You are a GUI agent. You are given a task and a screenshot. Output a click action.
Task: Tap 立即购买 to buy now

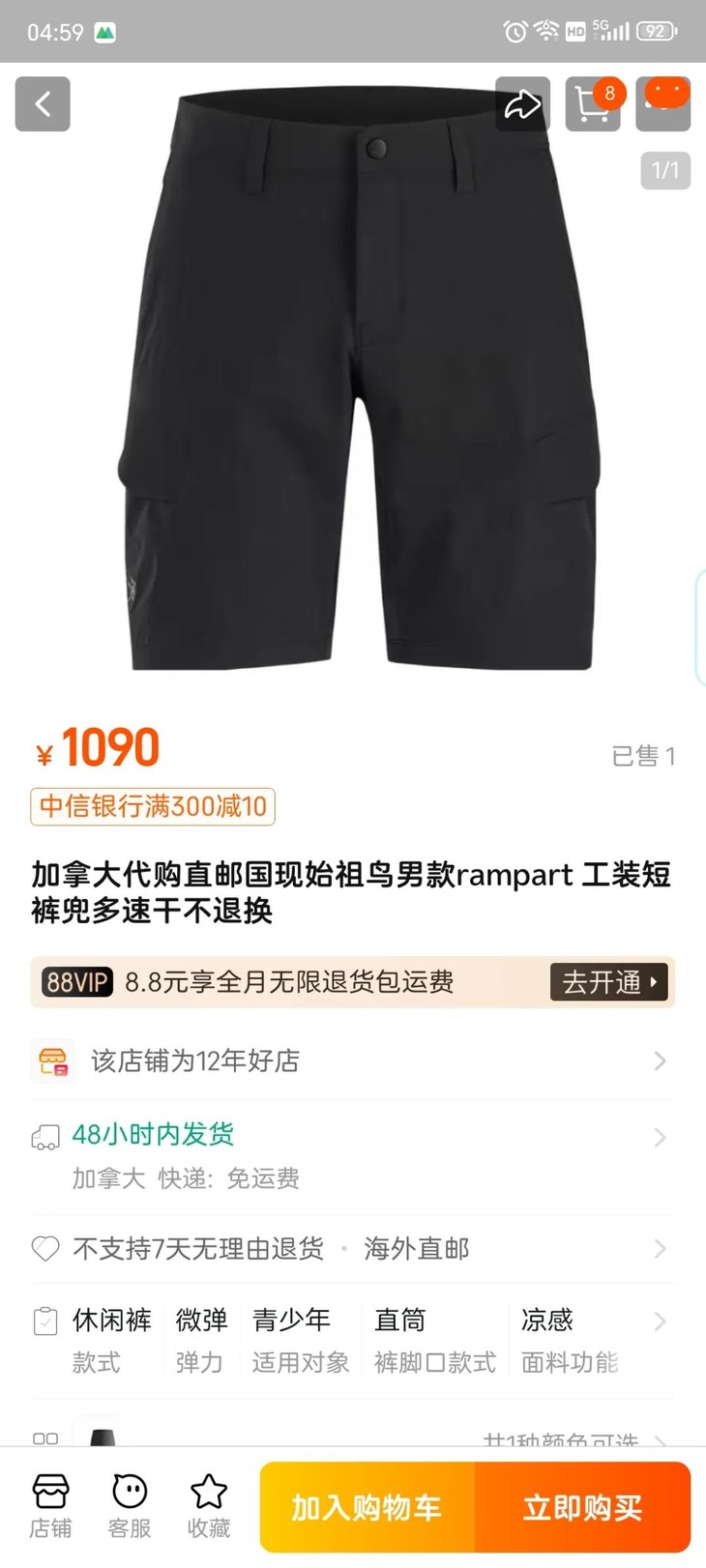coord(584,1507)
